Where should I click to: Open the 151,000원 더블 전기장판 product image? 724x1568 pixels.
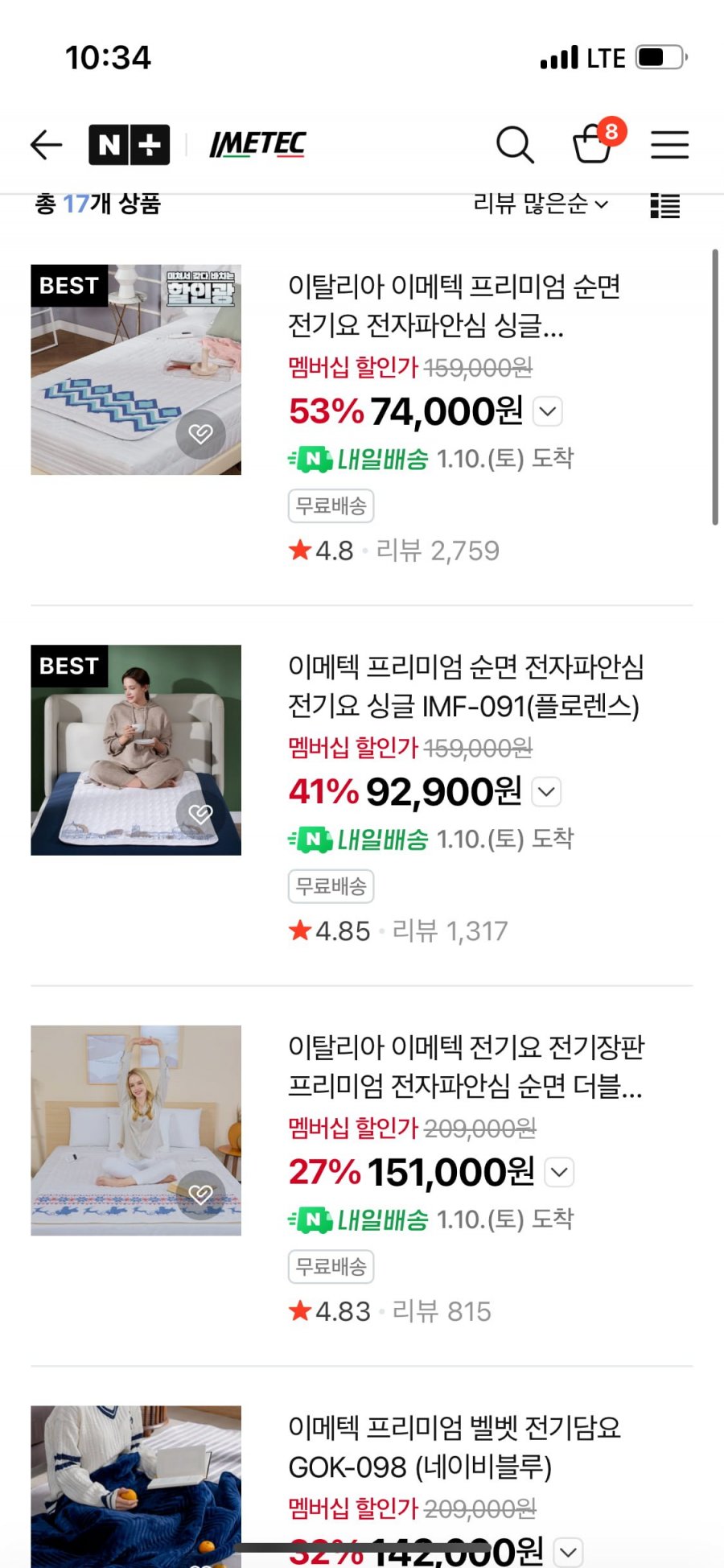tap(135, 1130)
